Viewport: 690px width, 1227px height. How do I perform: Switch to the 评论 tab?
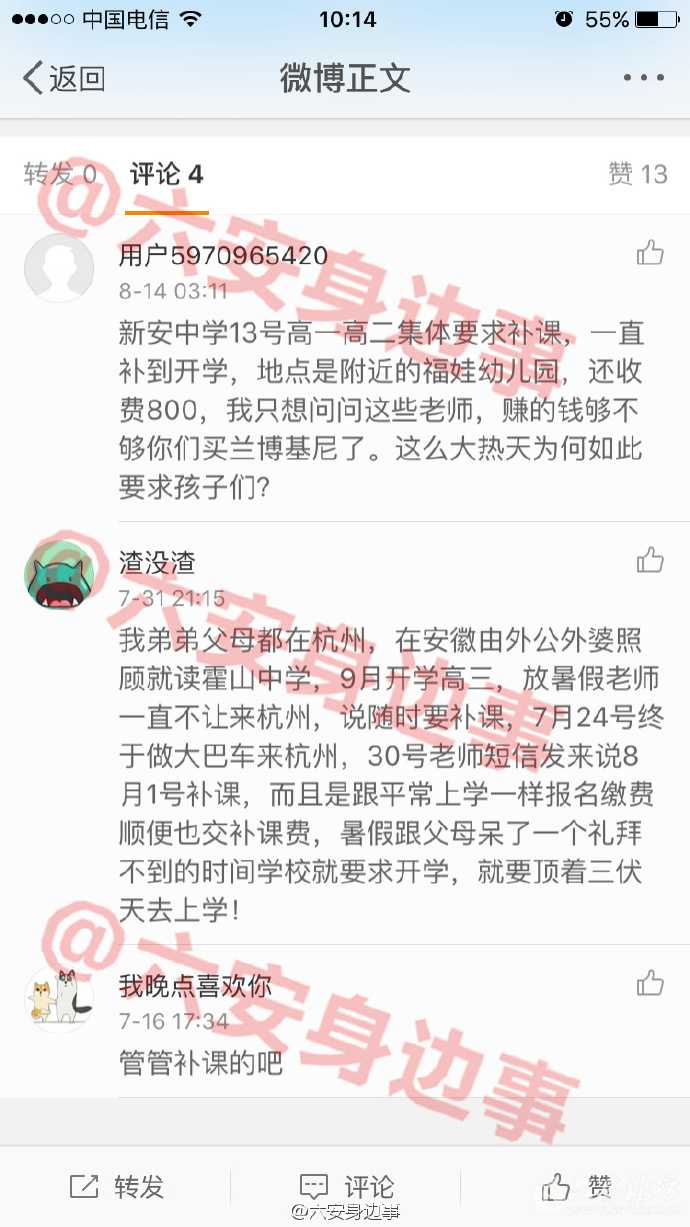click(x=166, y=175)
